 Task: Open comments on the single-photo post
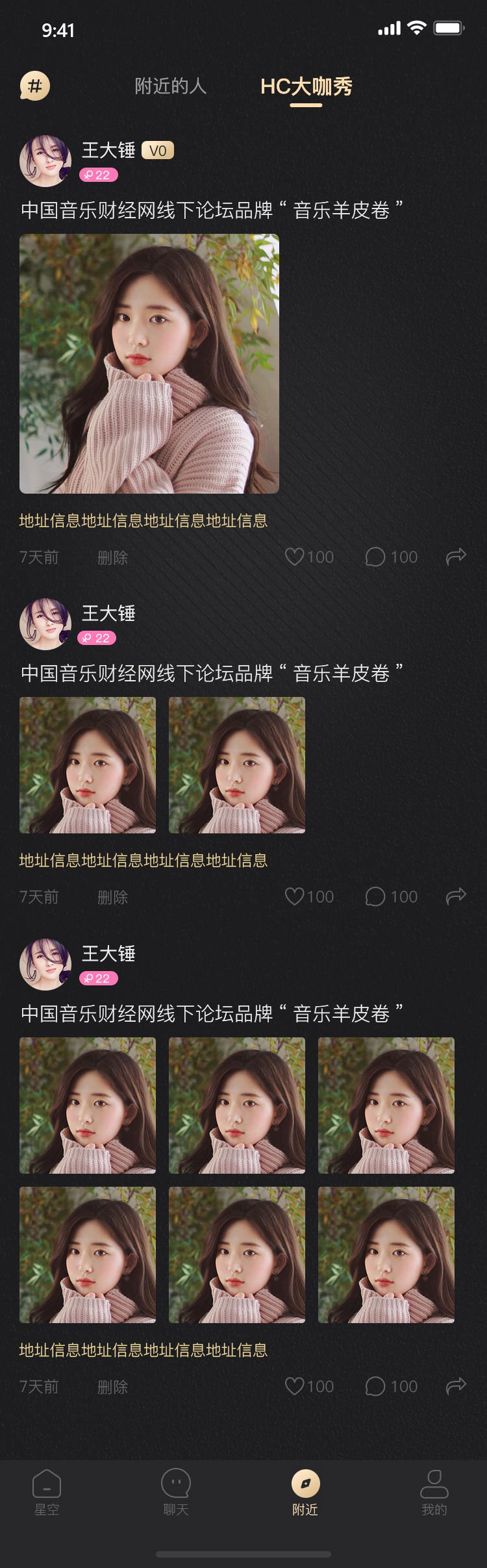coord(391,557)
